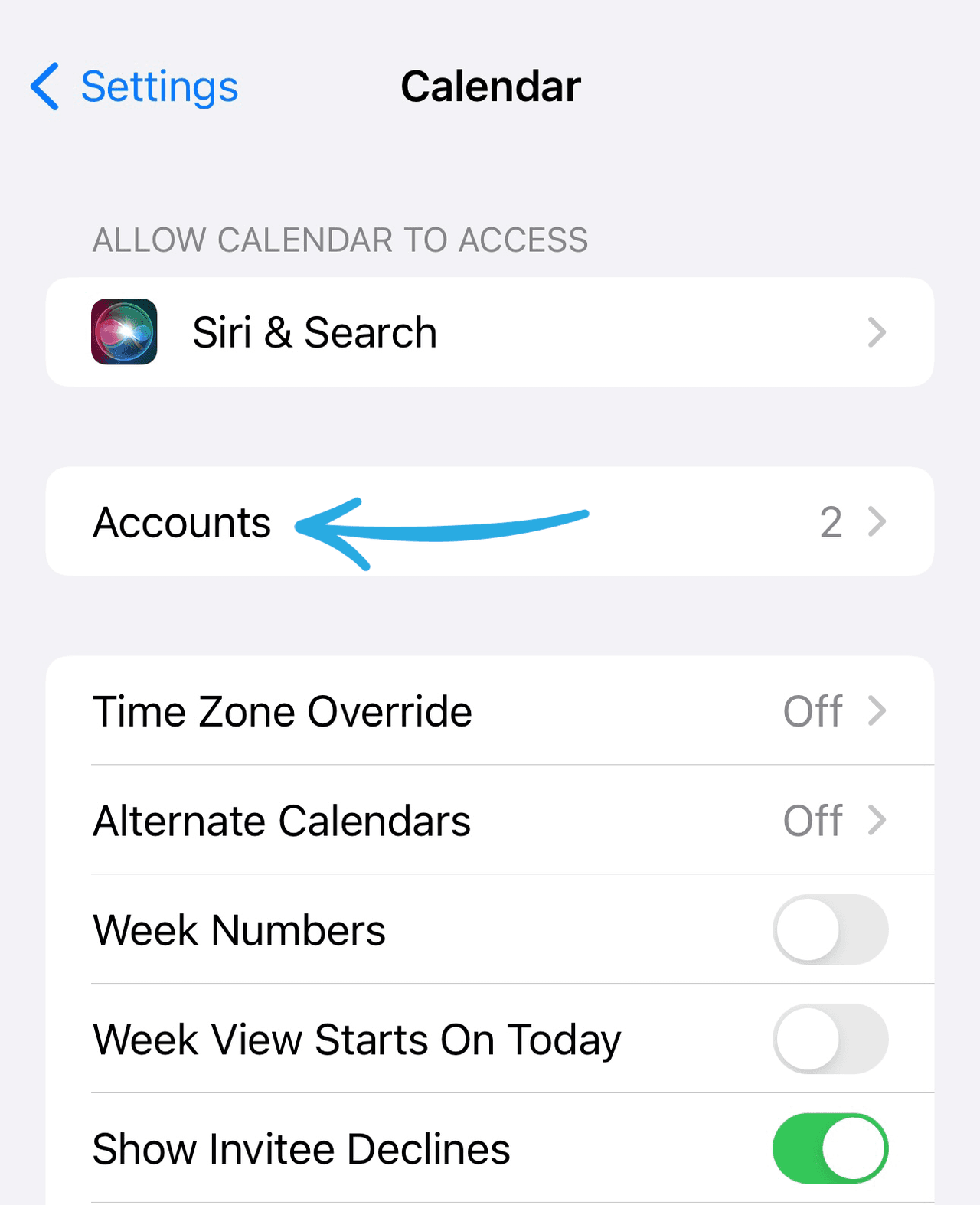Click the blue back chevron icon
This screenshot has height=1205, width=980.
click(44, 87)
